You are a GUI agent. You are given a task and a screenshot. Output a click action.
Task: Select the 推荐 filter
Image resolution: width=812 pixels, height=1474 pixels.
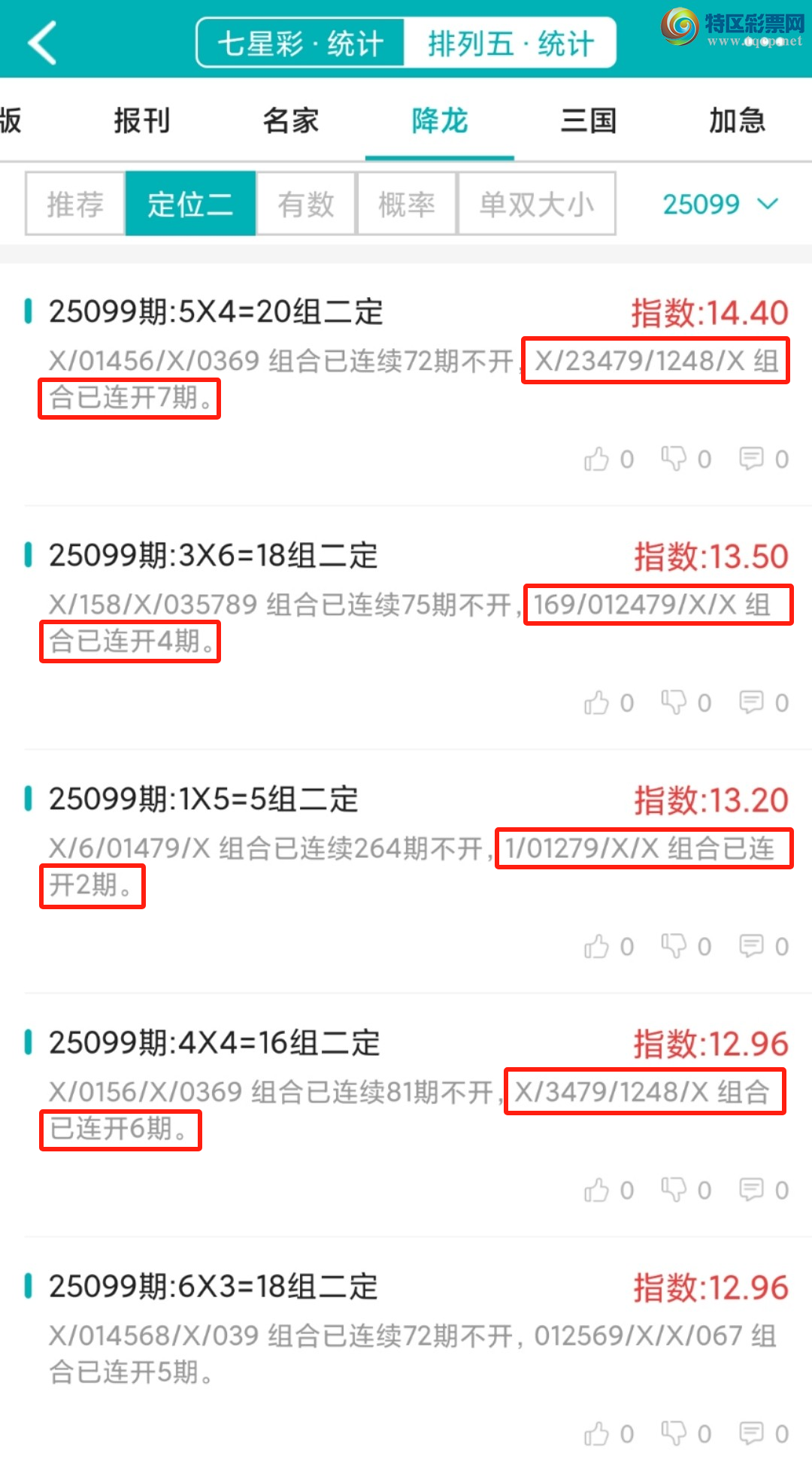pyautogui.click(x=75, y=204)
